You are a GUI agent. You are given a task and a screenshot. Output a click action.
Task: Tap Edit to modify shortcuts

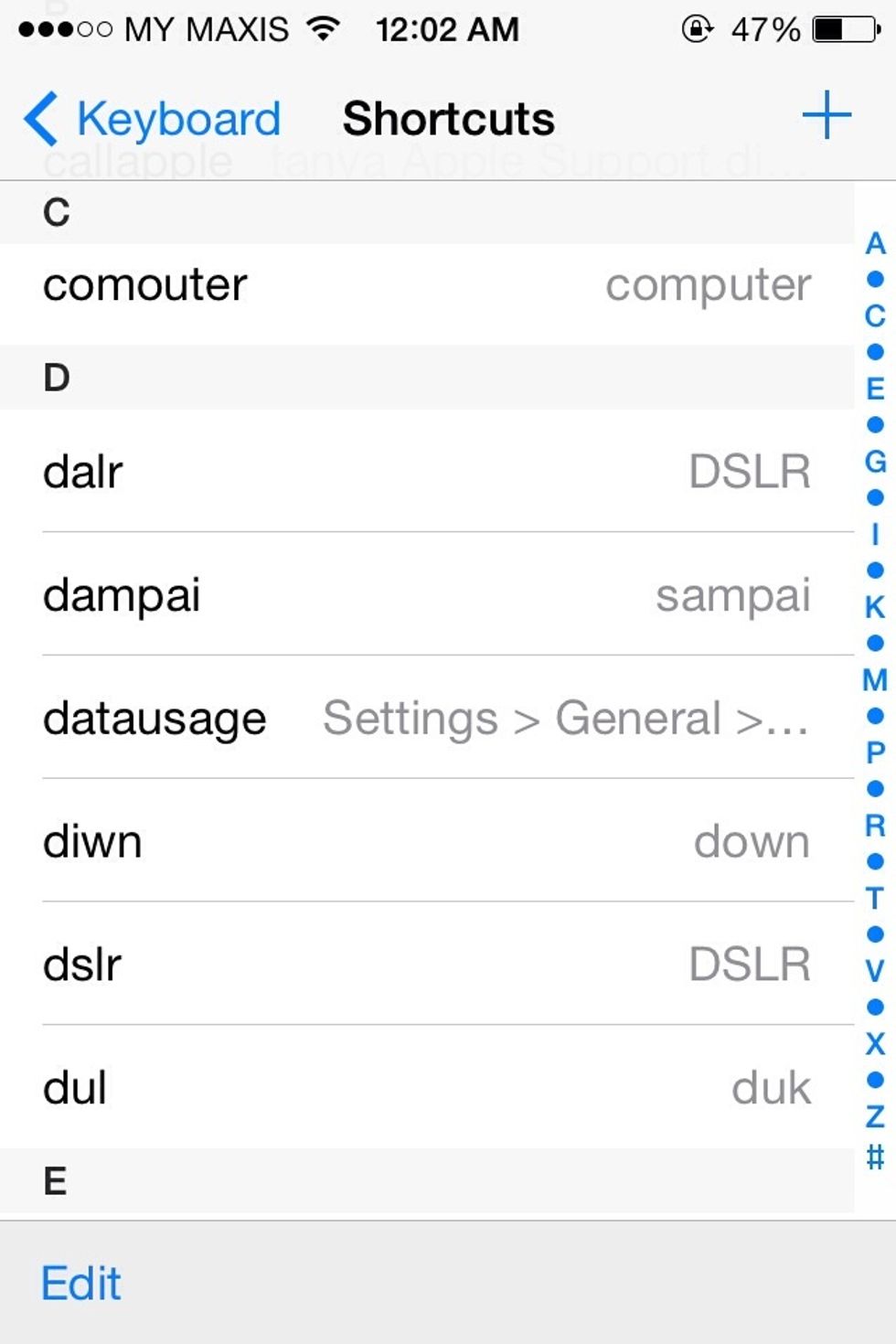(x=81, y=1283)
